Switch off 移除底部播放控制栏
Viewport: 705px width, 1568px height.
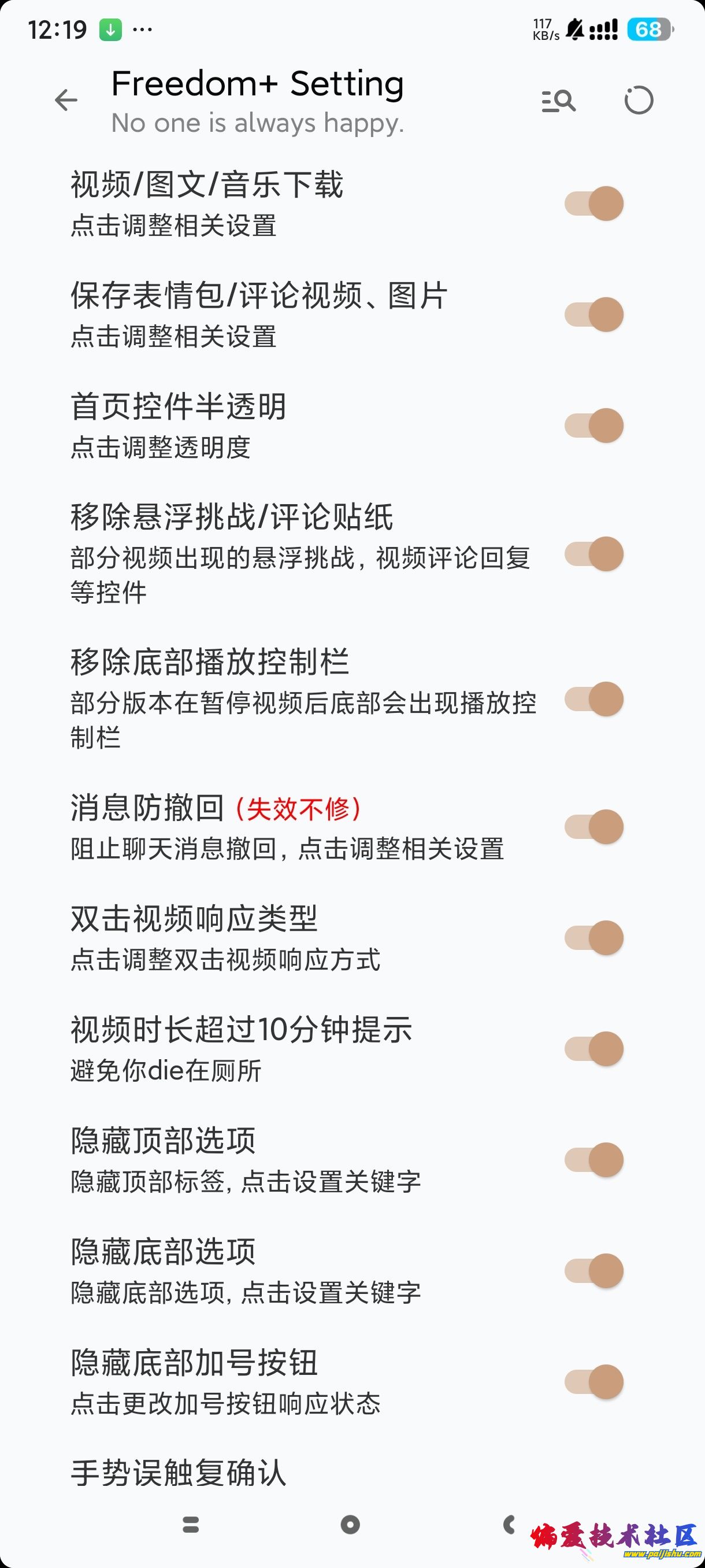(593, 699)
